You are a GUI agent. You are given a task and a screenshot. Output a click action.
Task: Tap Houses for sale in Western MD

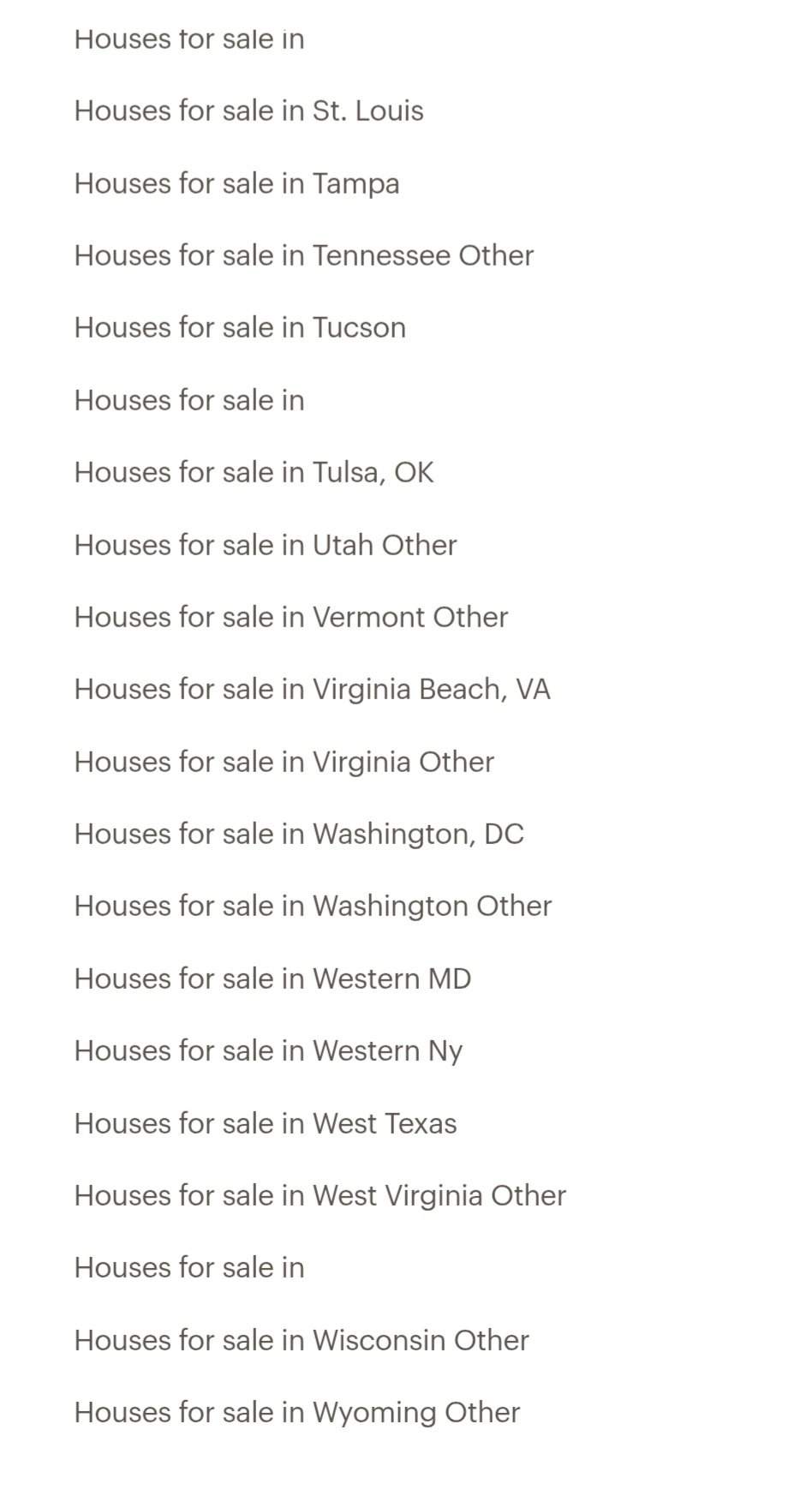click(272, 978)
